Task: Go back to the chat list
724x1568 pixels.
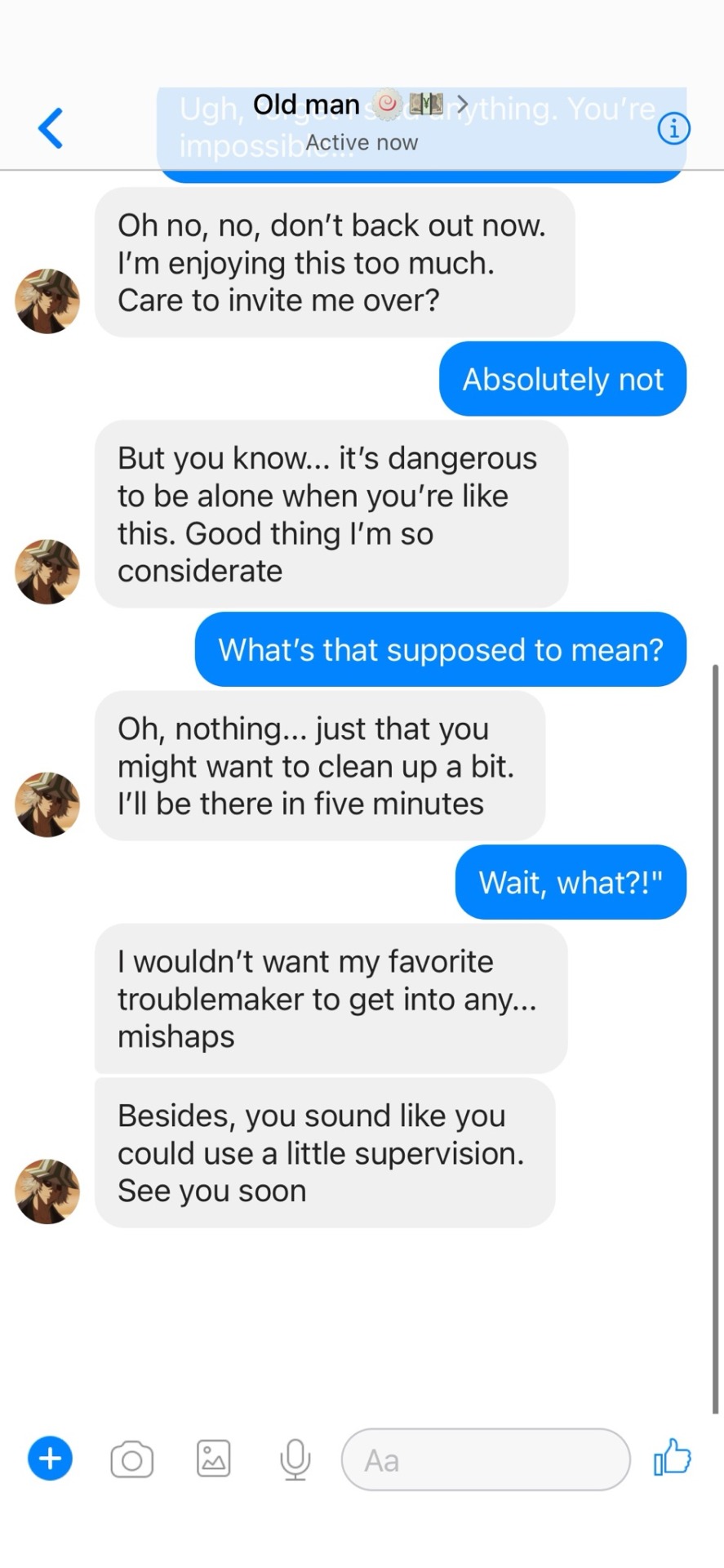Action: (x=51, y=128)
